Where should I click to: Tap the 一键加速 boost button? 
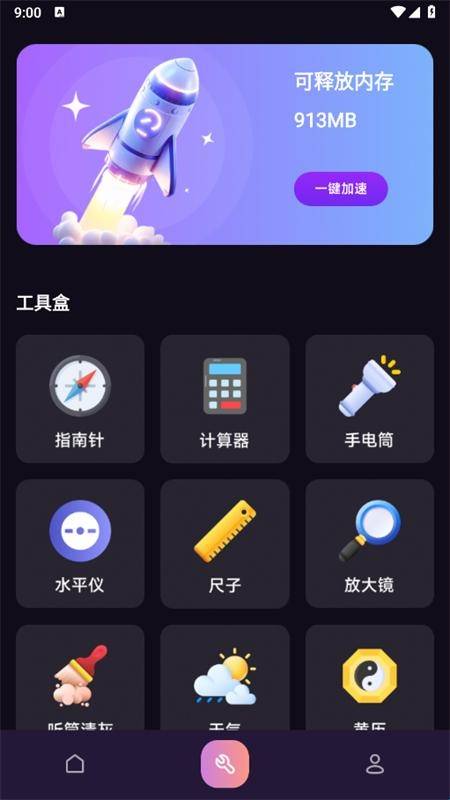click(341, 189)
